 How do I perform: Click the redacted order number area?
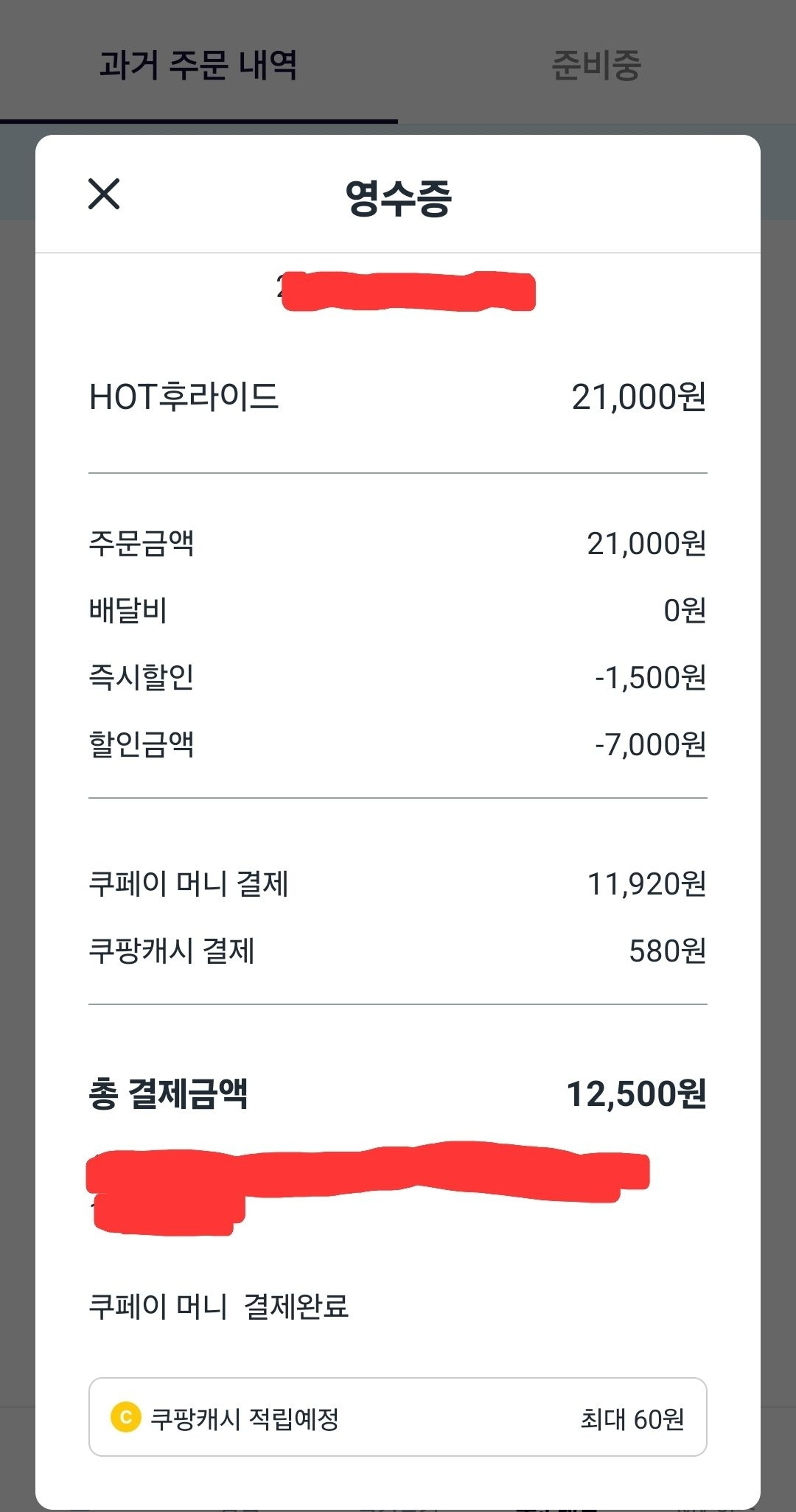(411, 290)
